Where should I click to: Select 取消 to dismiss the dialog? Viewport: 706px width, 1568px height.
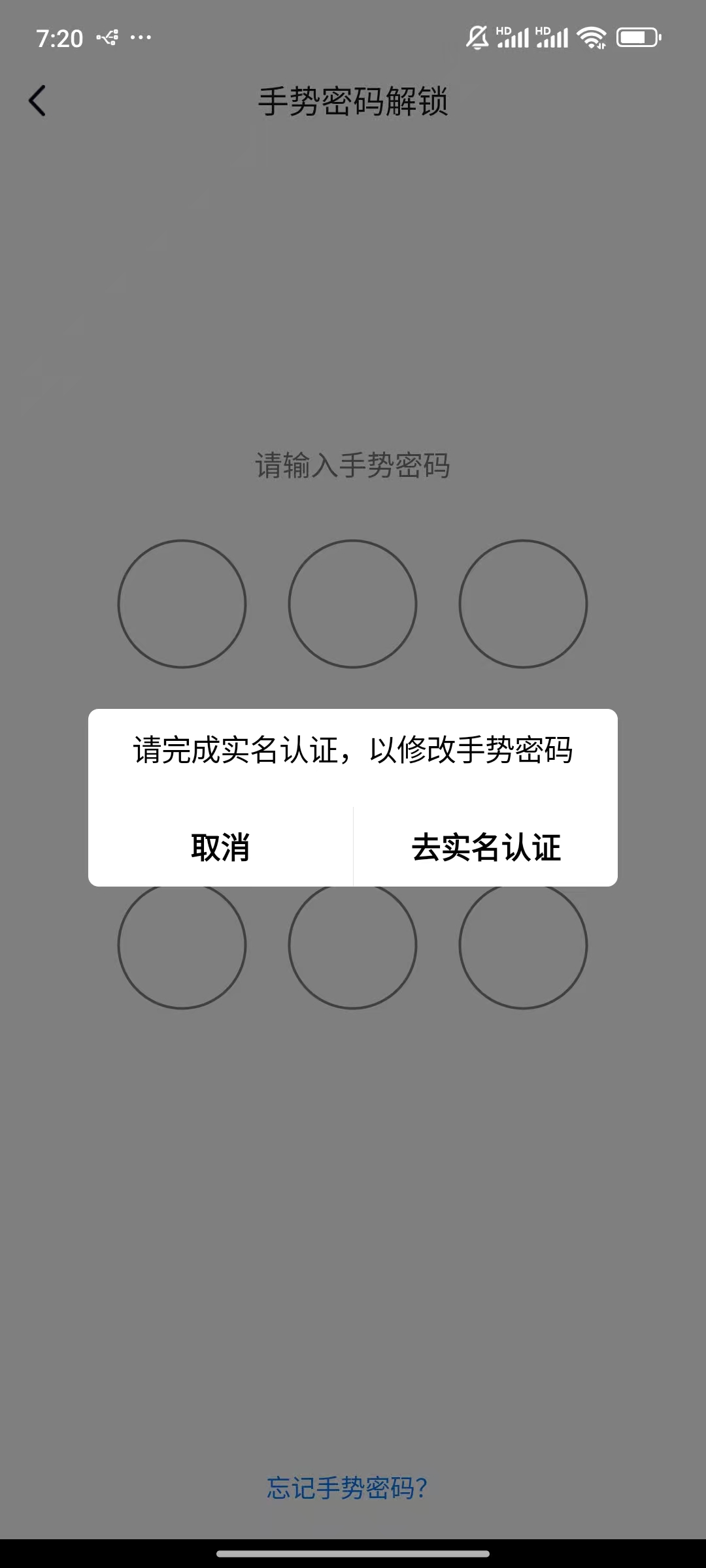coord(221,847)
